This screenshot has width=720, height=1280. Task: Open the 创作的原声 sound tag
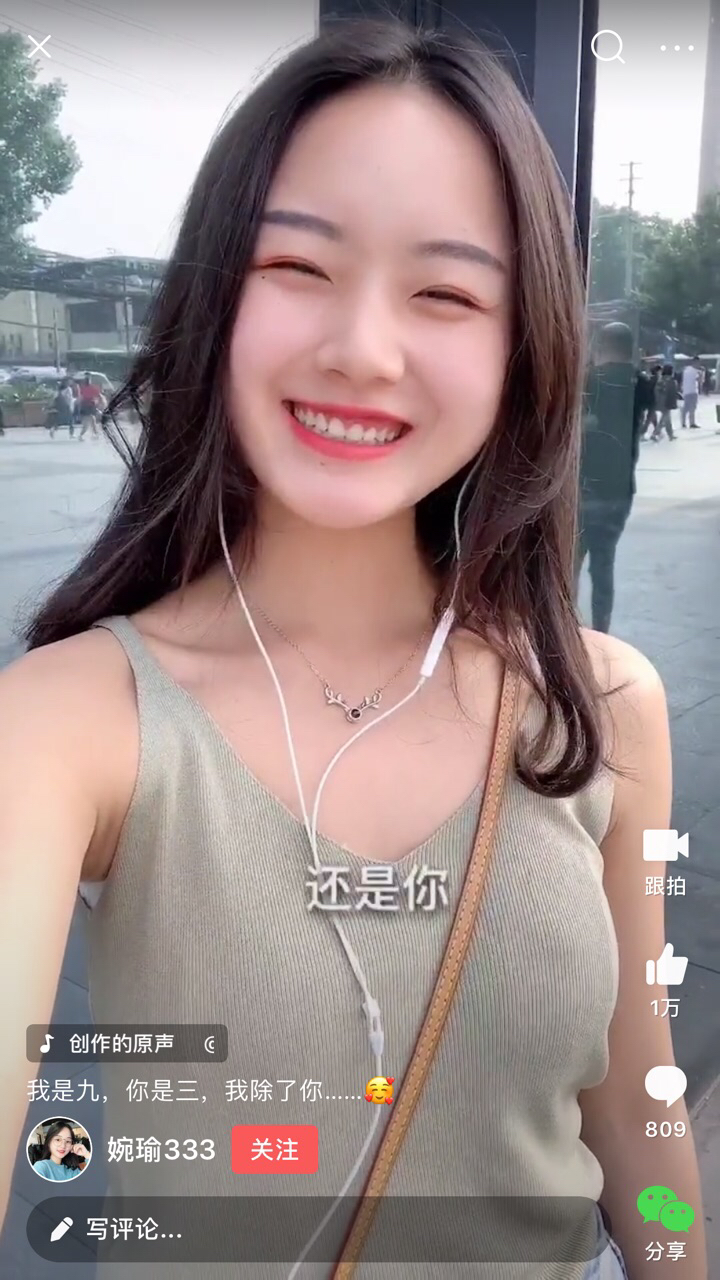(127, 1043)
